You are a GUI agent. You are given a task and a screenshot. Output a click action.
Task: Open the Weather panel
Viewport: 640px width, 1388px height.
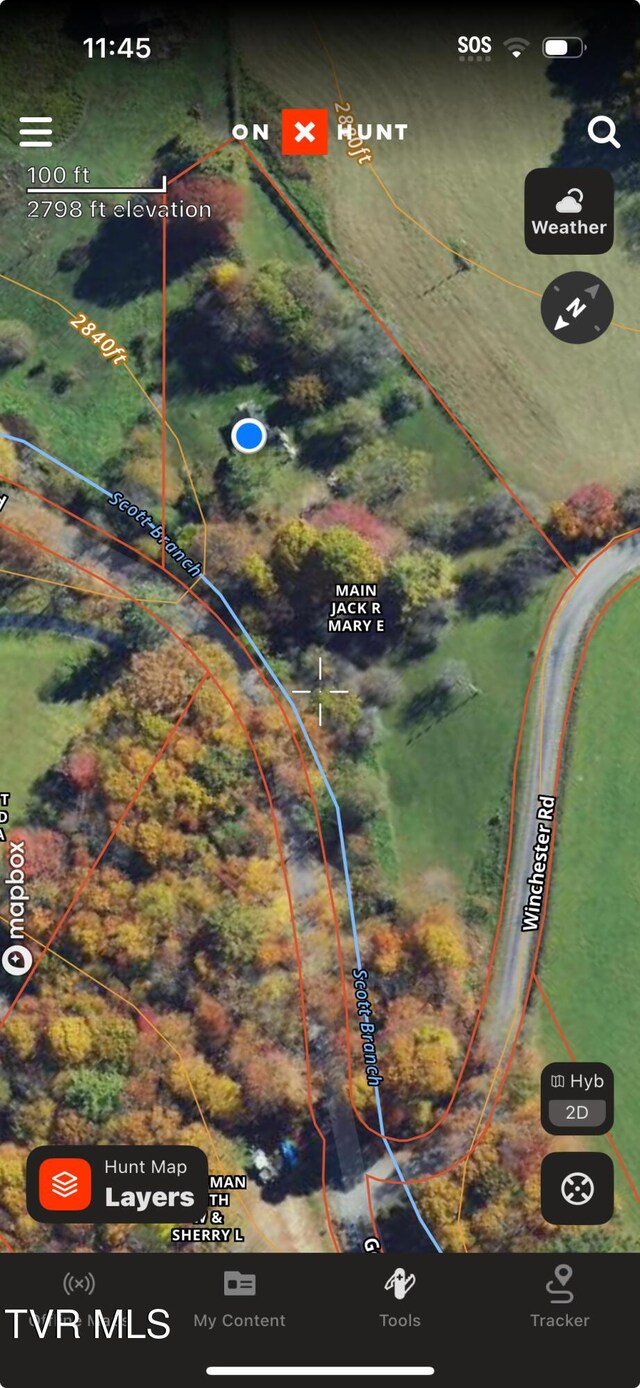pyautogui.click(x=569, y=211)
